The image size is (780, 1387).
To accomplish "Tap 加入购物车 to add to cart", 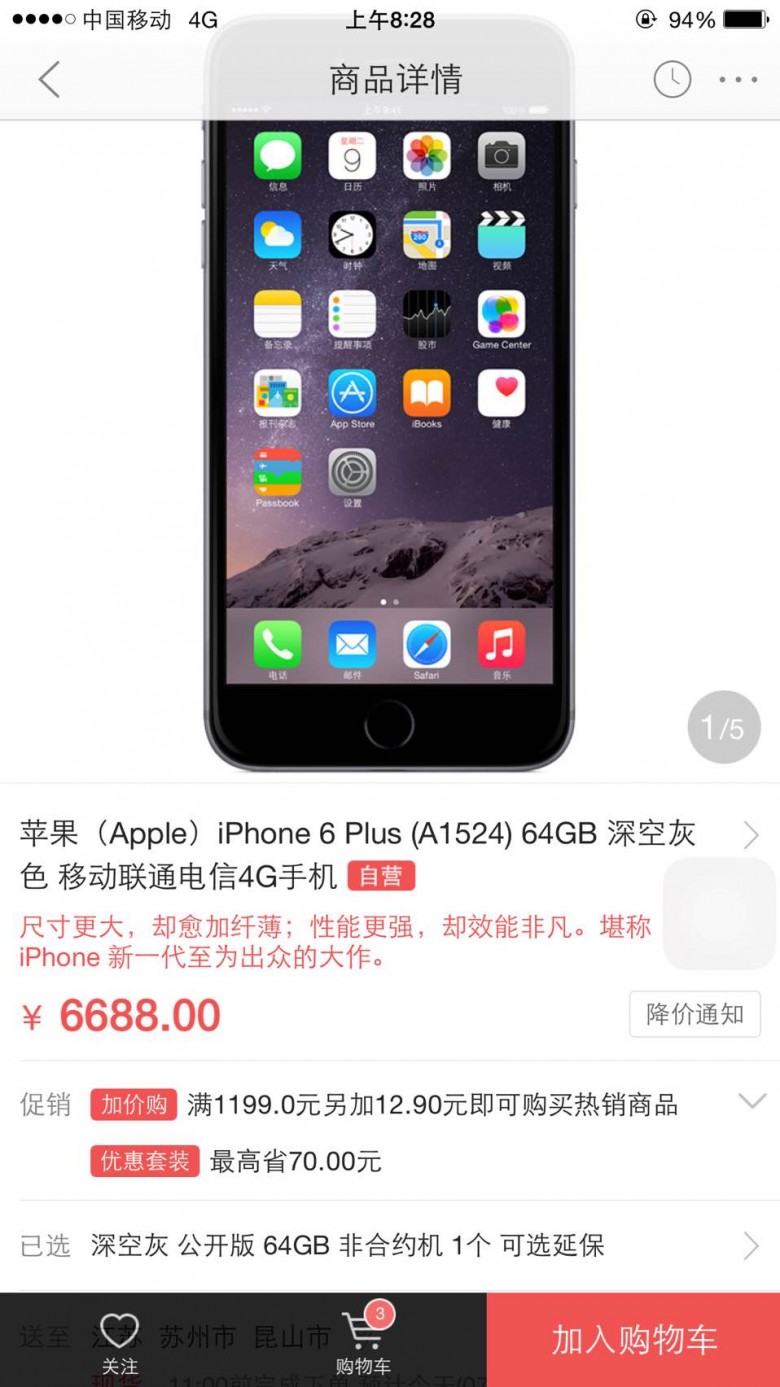I will click(x=634, y=1340).
